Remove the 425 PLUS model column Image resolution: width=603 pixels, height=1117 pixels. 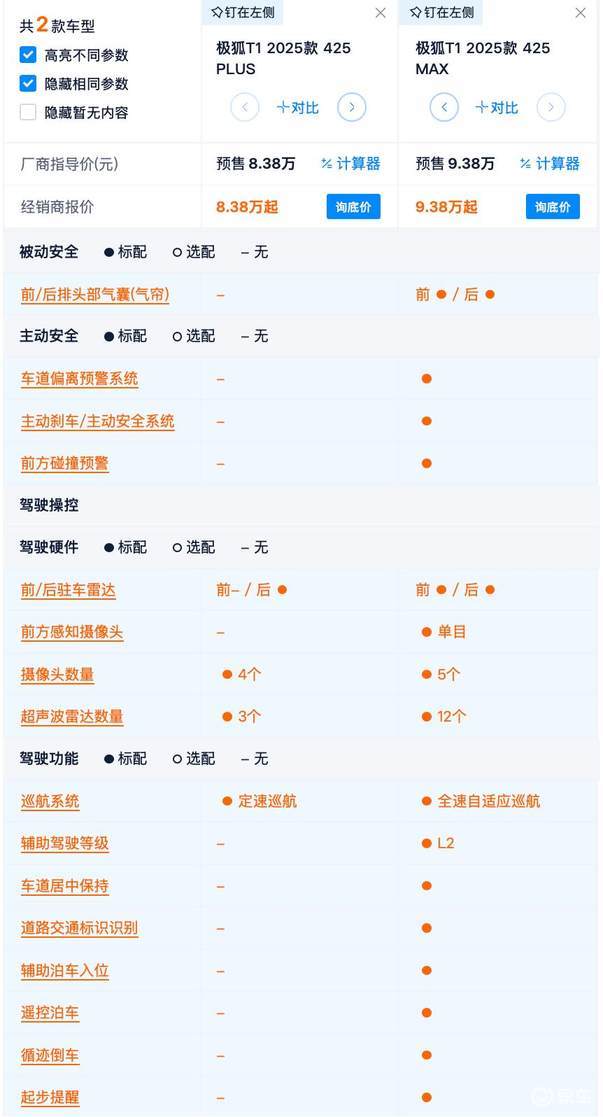click(x=381, y=13)
